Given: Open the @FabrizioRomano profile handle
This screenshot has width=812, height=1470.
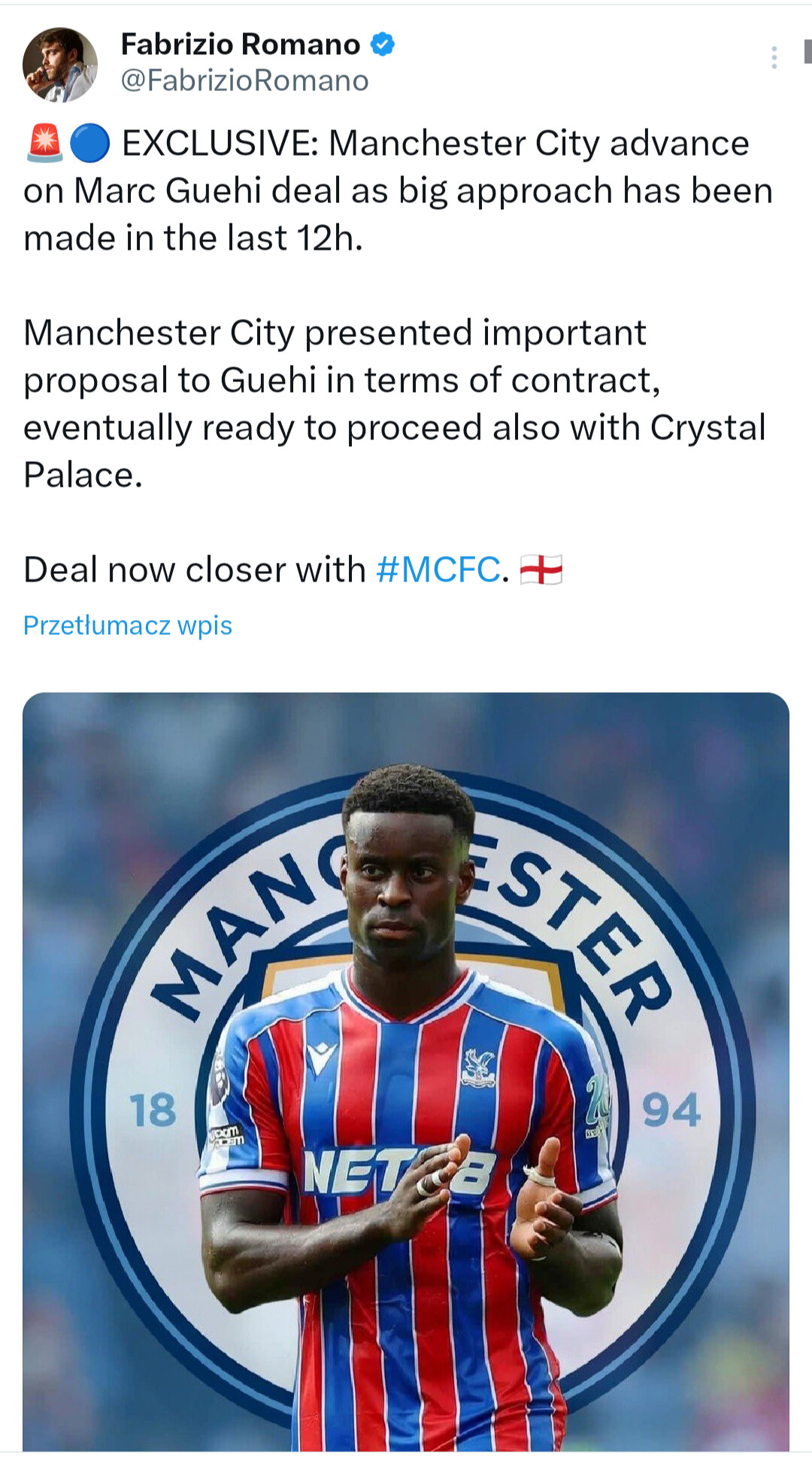Looking at the screenshot, I should (244, 80).
